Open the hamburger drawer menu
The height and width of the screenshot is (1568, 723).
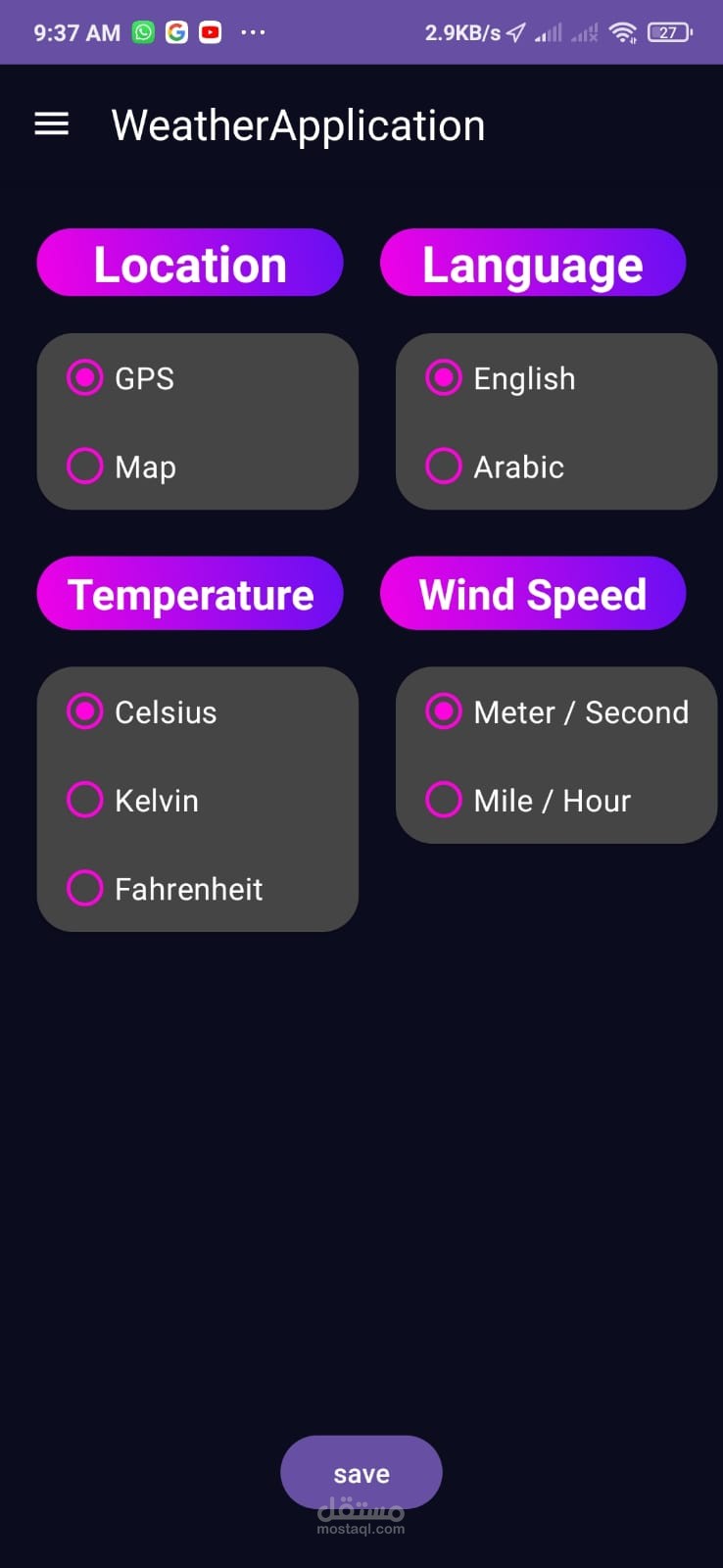pyautogui.click(x=52, y=124)
